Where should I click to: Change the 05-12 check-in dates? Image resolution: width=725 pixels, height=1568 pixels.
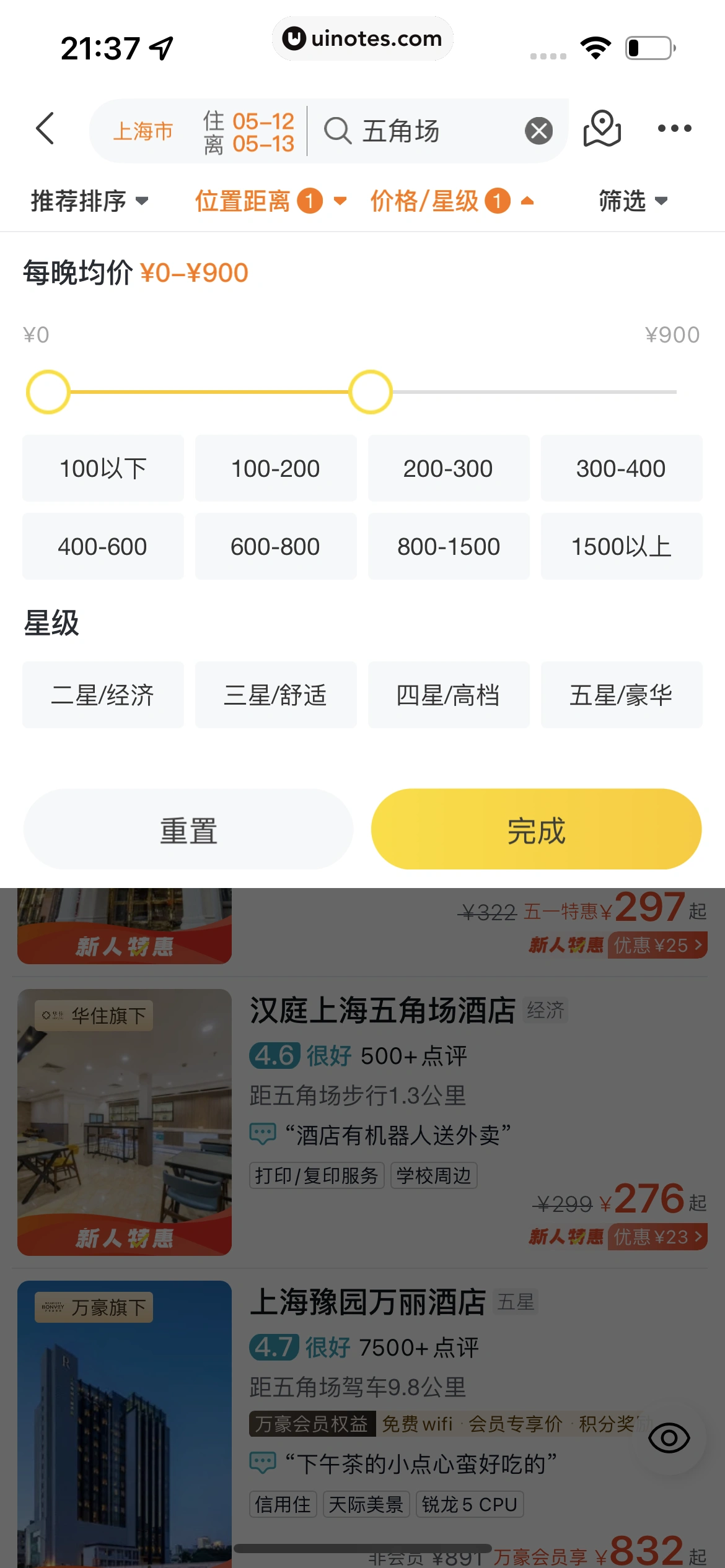click(x=249, y=132)
